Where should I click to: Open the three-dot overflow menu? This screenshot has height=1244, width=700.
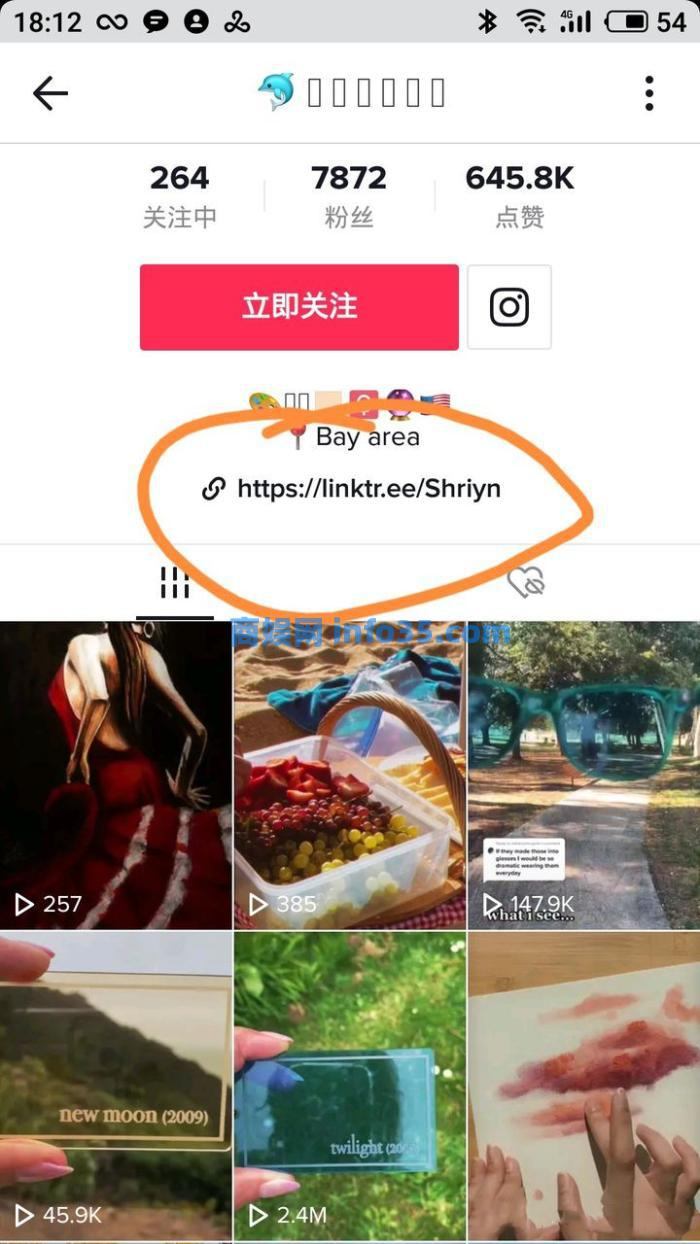(649, 93)
